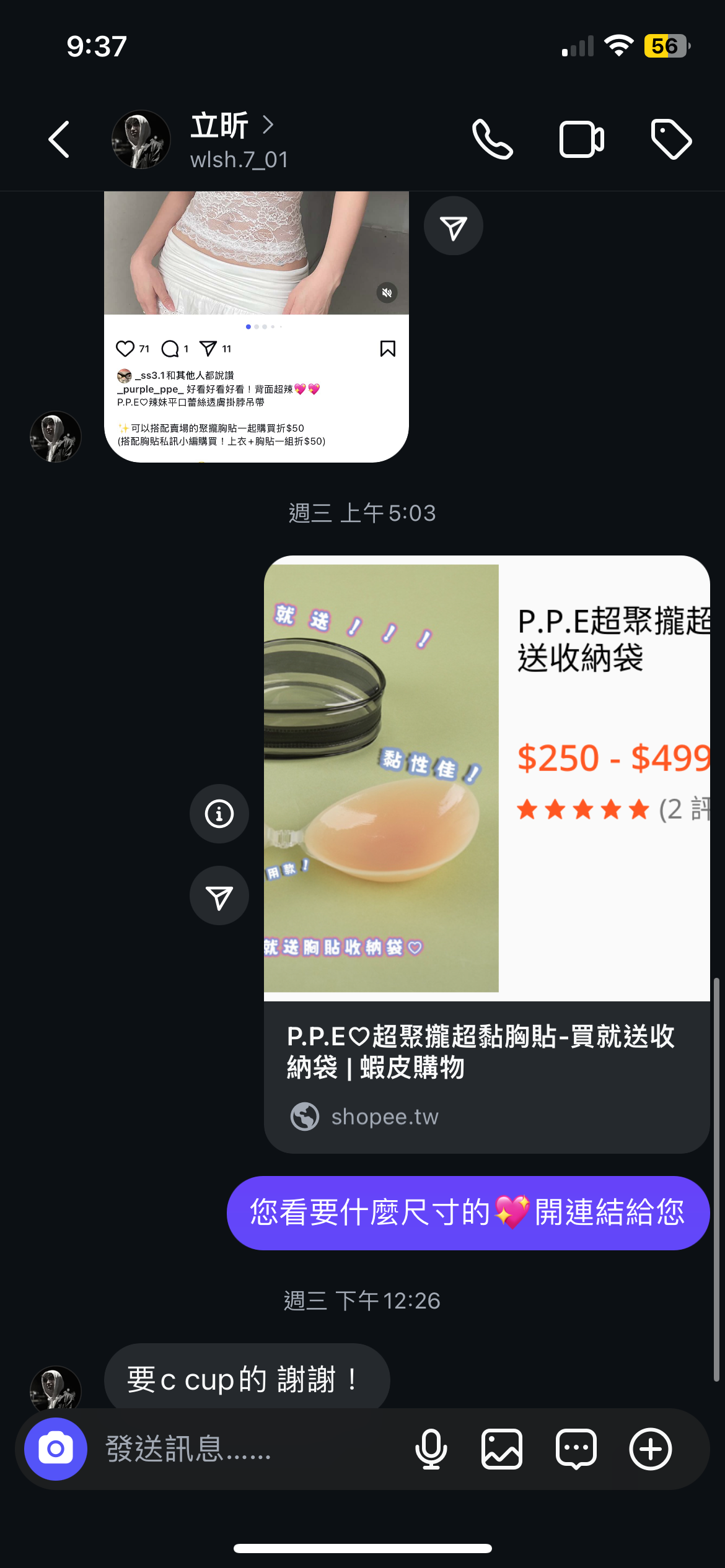This screenshot has width=725, height=1568.
Task: Open 立昕's avatar beside the c cup message
Action: (x=56, y=1387)
